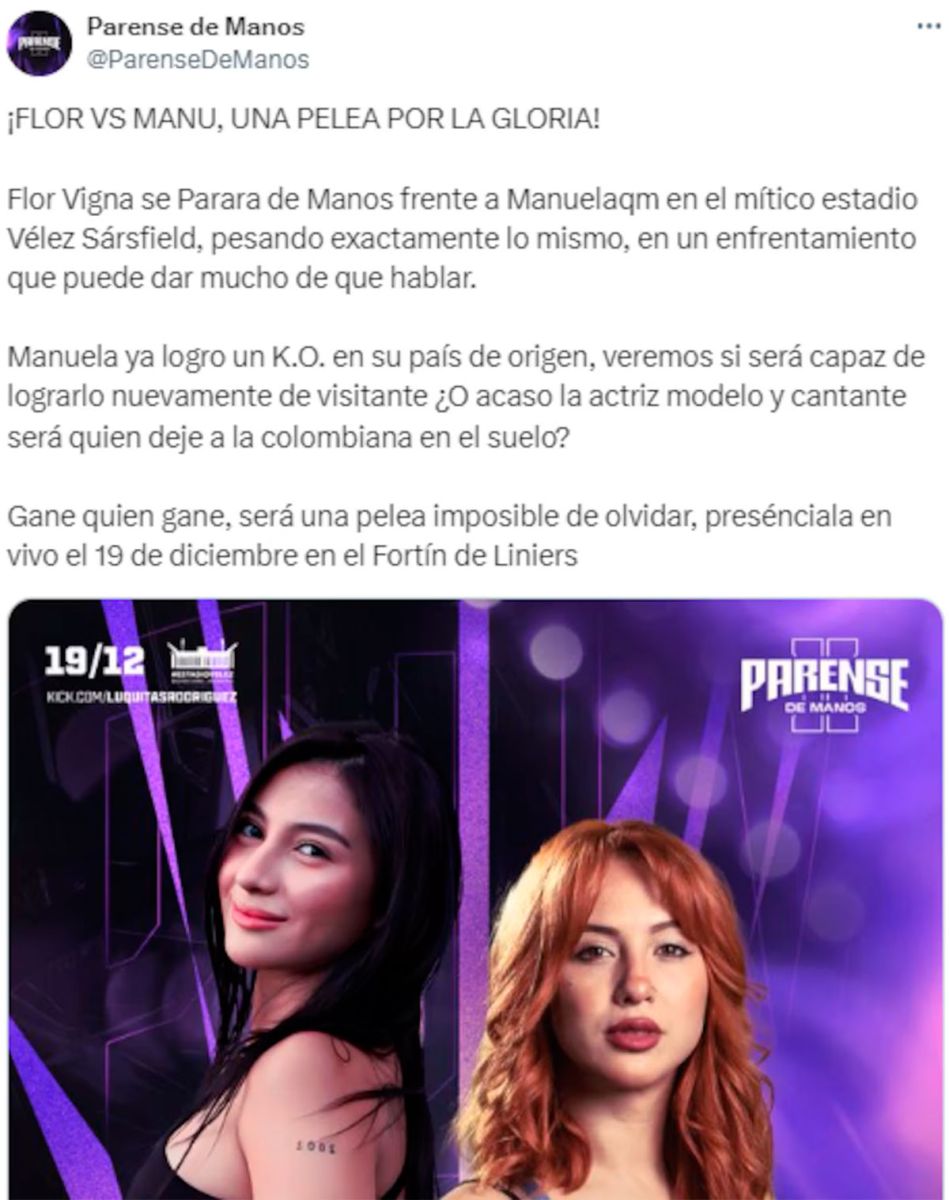Open the tweet's three-dot overflow menu

pyautogui.click(x=928, y=28)
